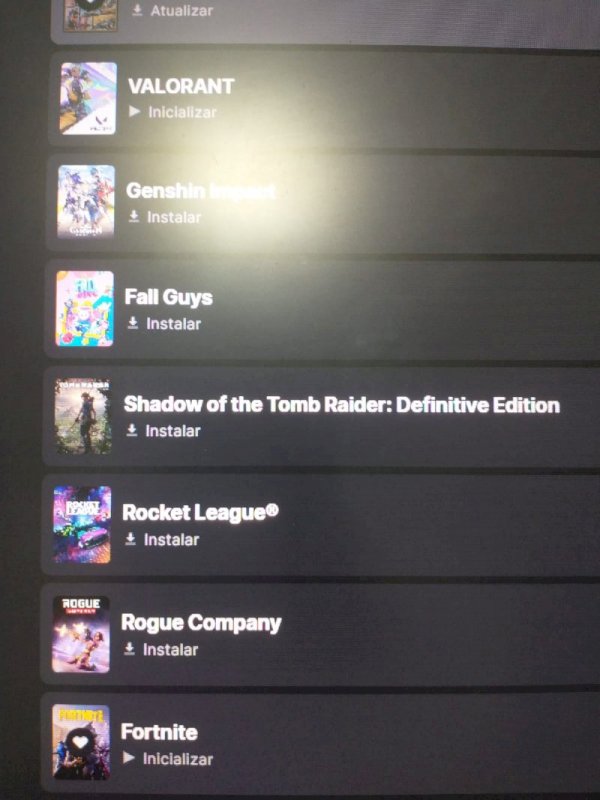
Task: Install Genshin Impact
Action: coord(165,217)
